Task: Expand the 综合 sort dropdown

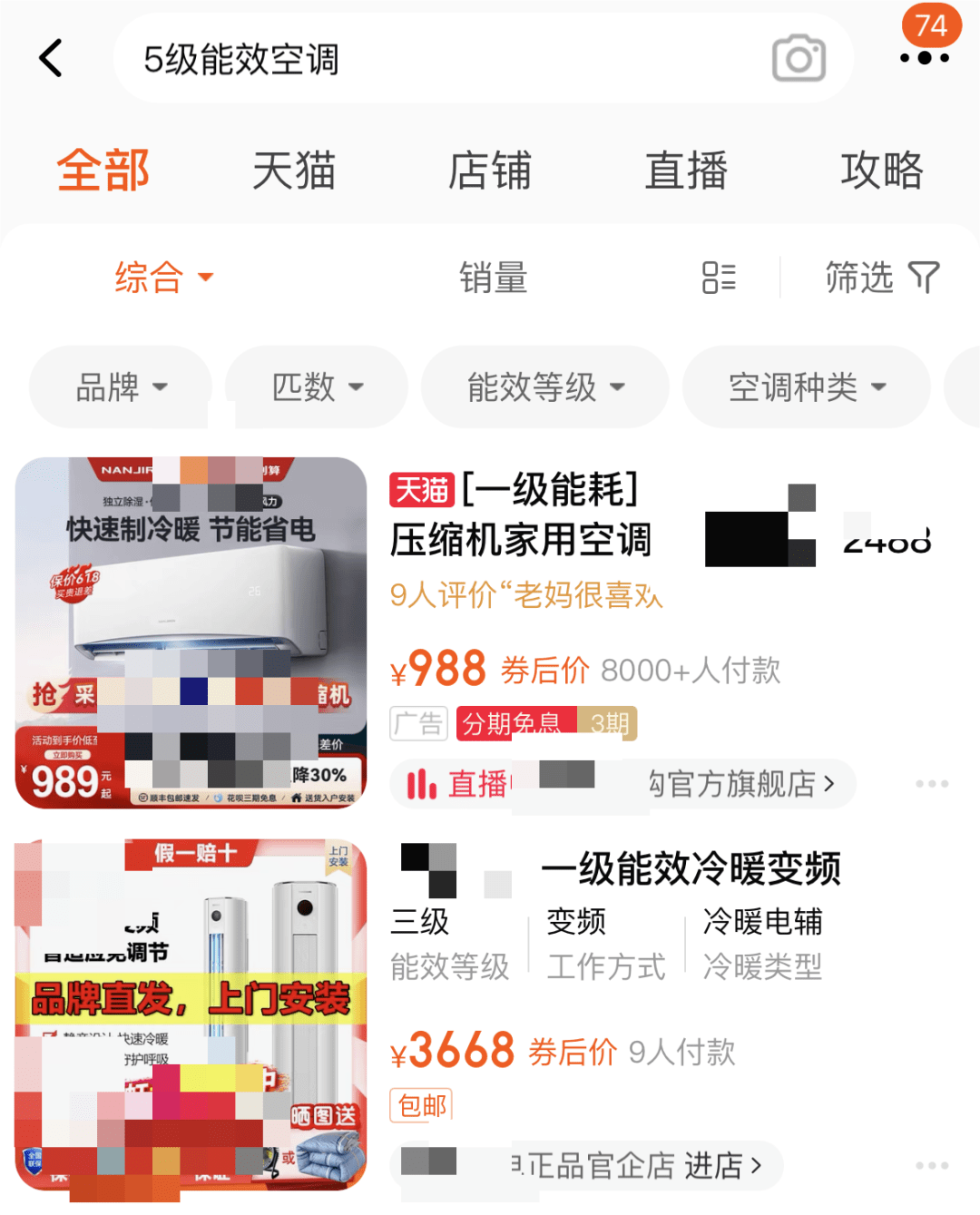Action: (x=163, y=278)
